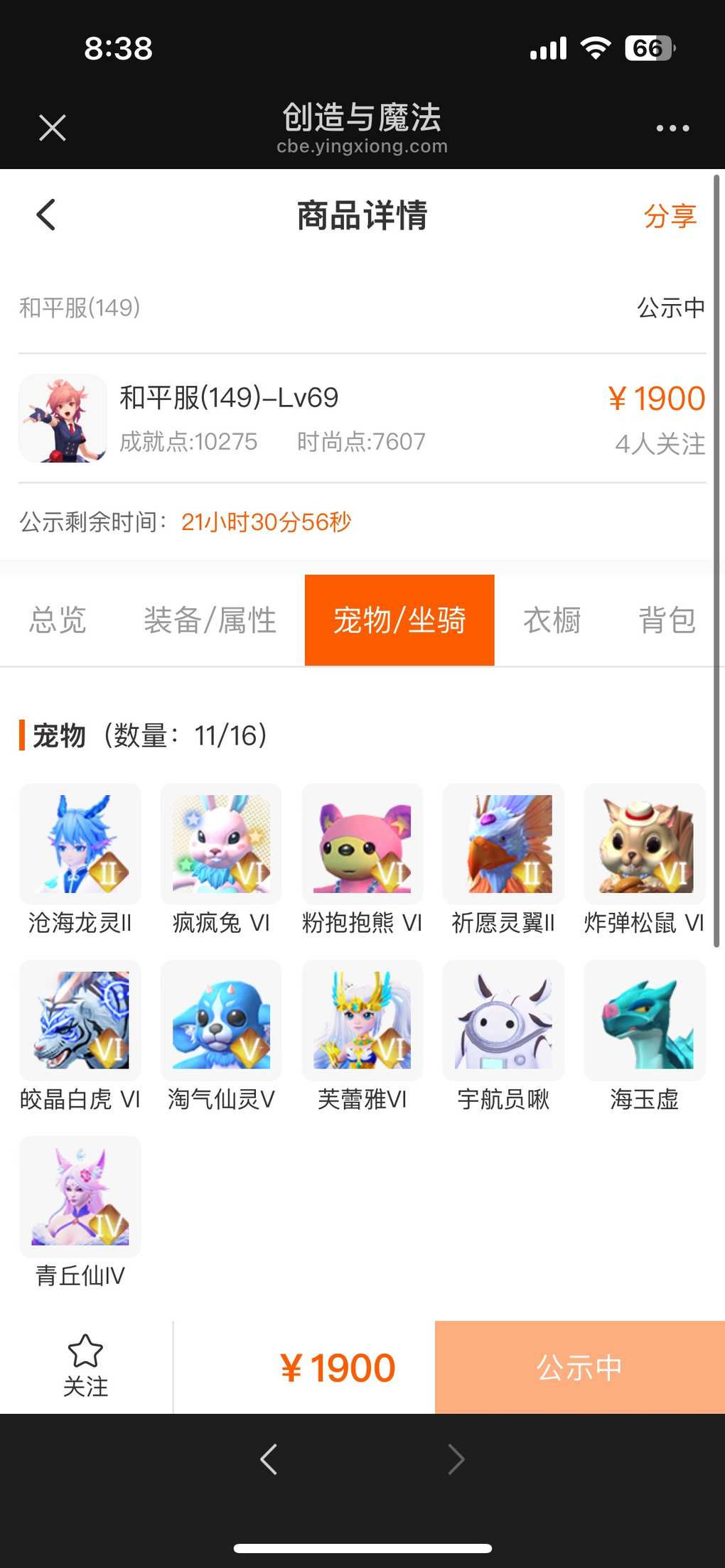Open the three-dot overflow menu
The image size is (725, 1568).
point(672,129)
